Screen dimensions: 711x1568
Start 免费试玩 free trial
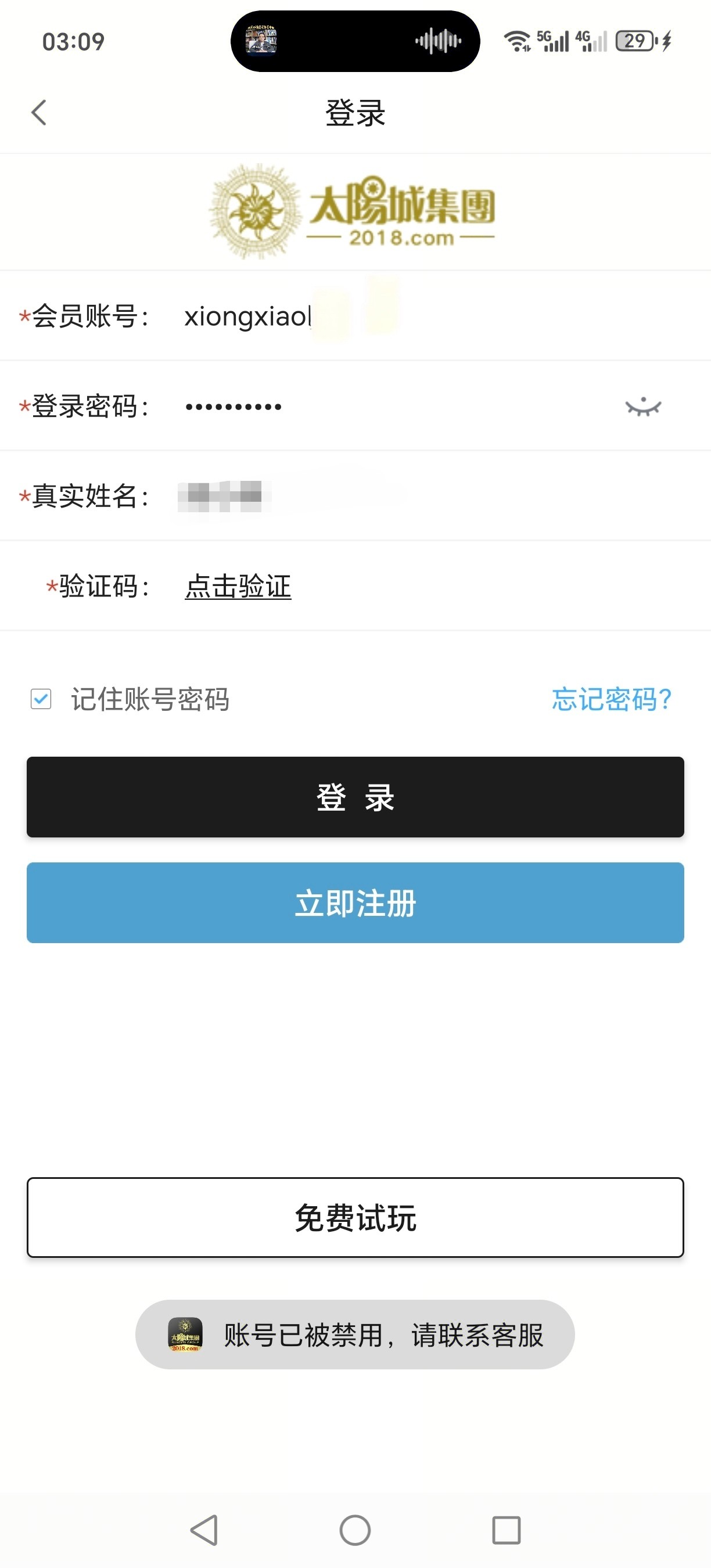[355, 1217]
